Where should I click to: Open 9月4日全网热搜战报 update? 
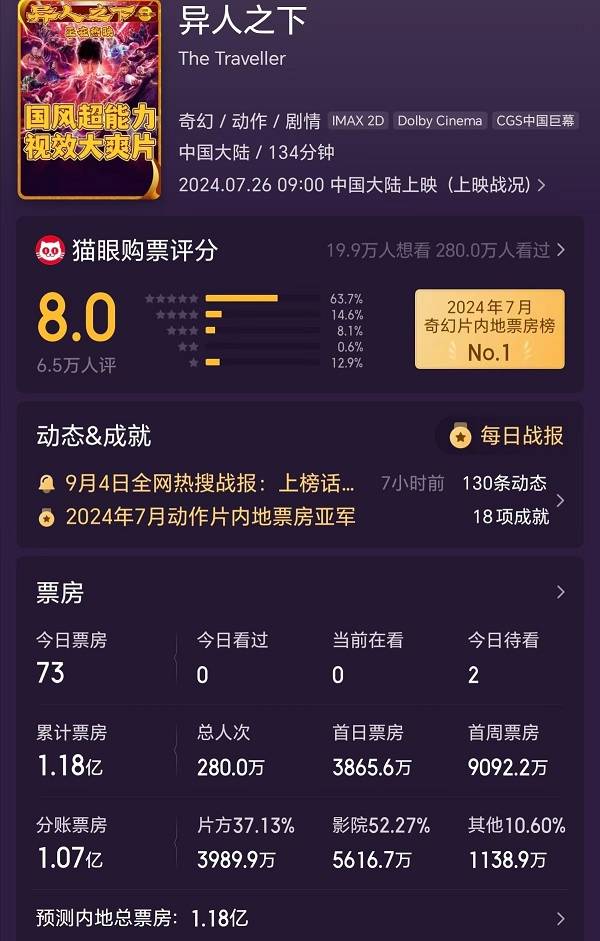tap(210, 484)
